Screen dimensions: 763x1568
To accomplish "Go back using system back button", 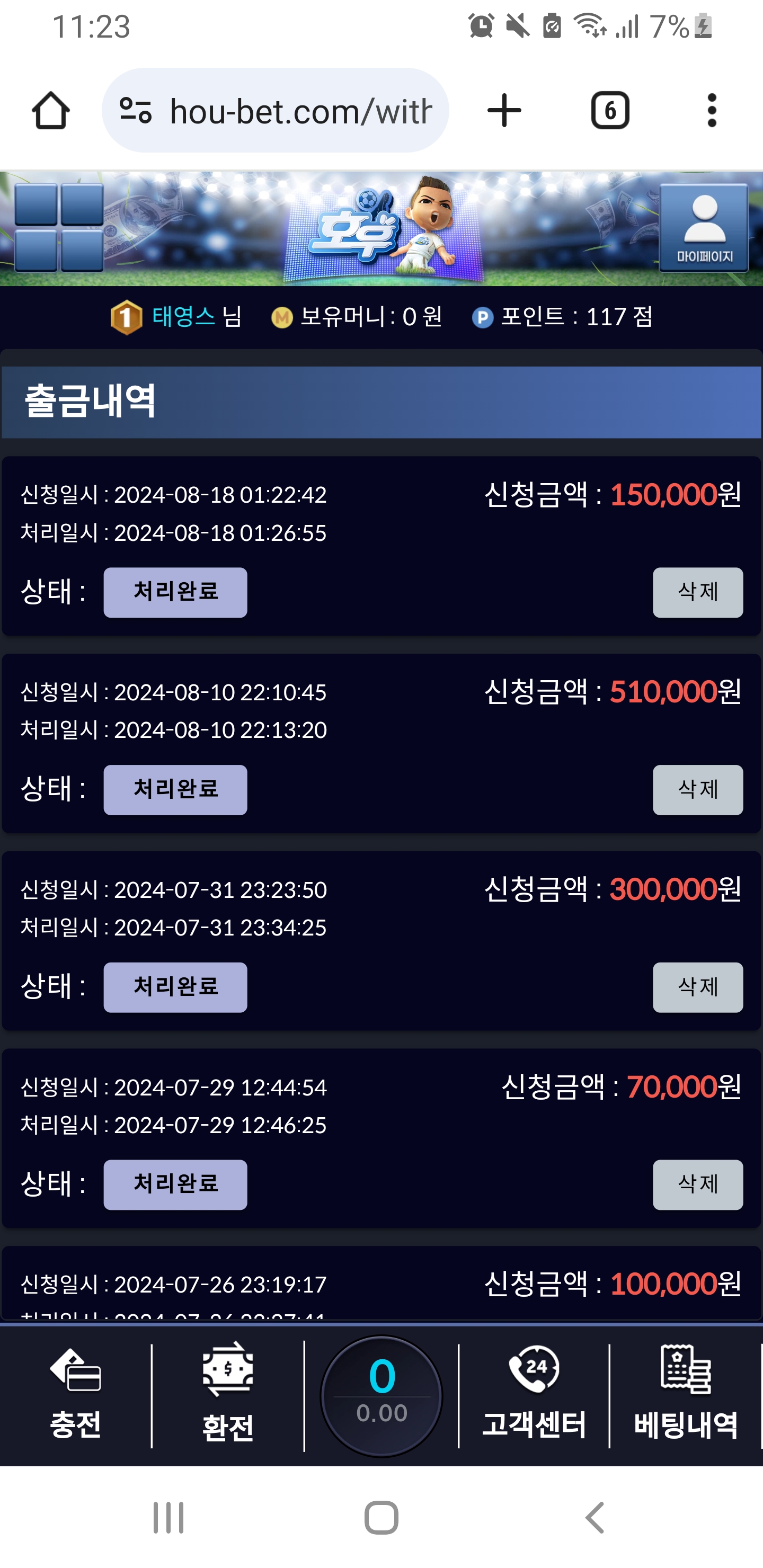I will tap(595, 1517).
